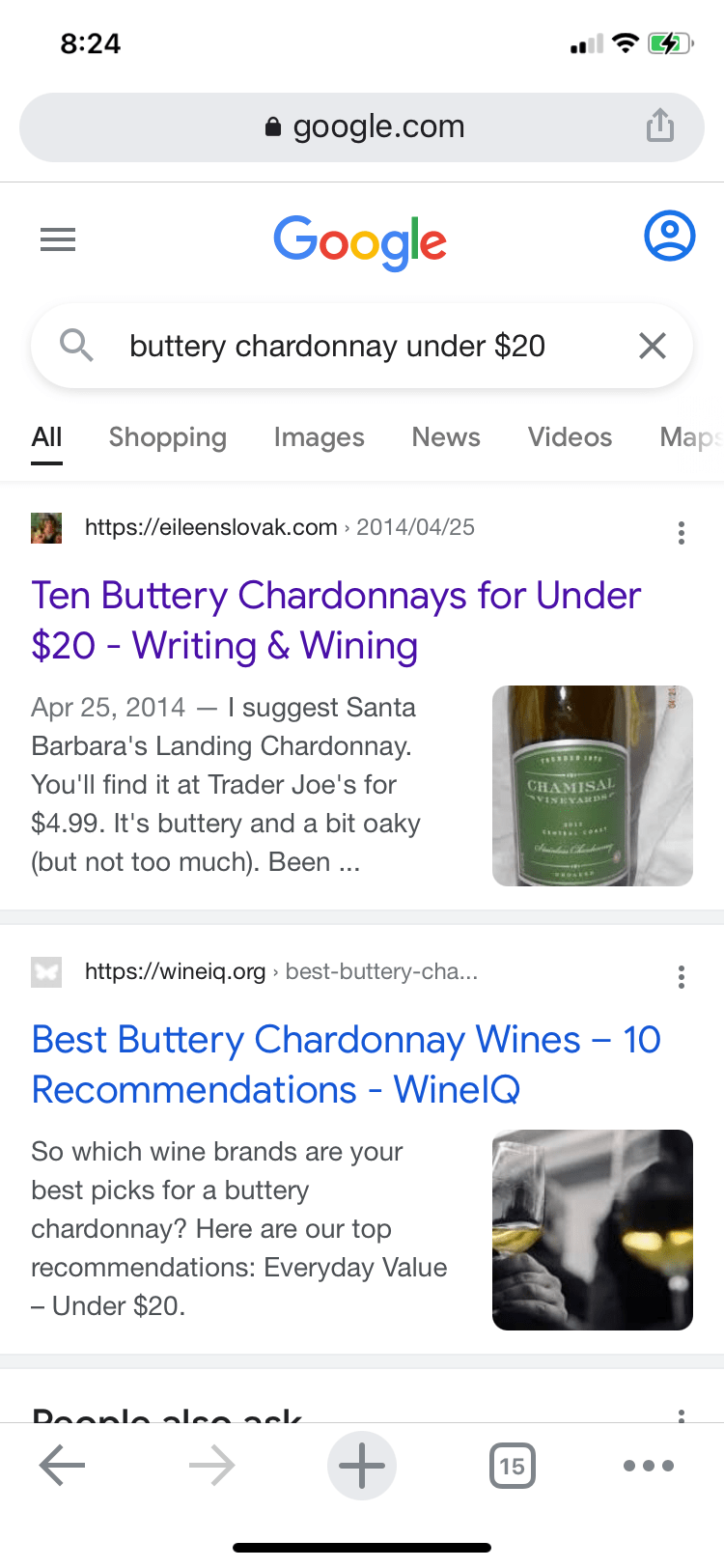Select the magnifying glass search icon
The height and width of the screenshot is (1568, 724).
[76, 346]
